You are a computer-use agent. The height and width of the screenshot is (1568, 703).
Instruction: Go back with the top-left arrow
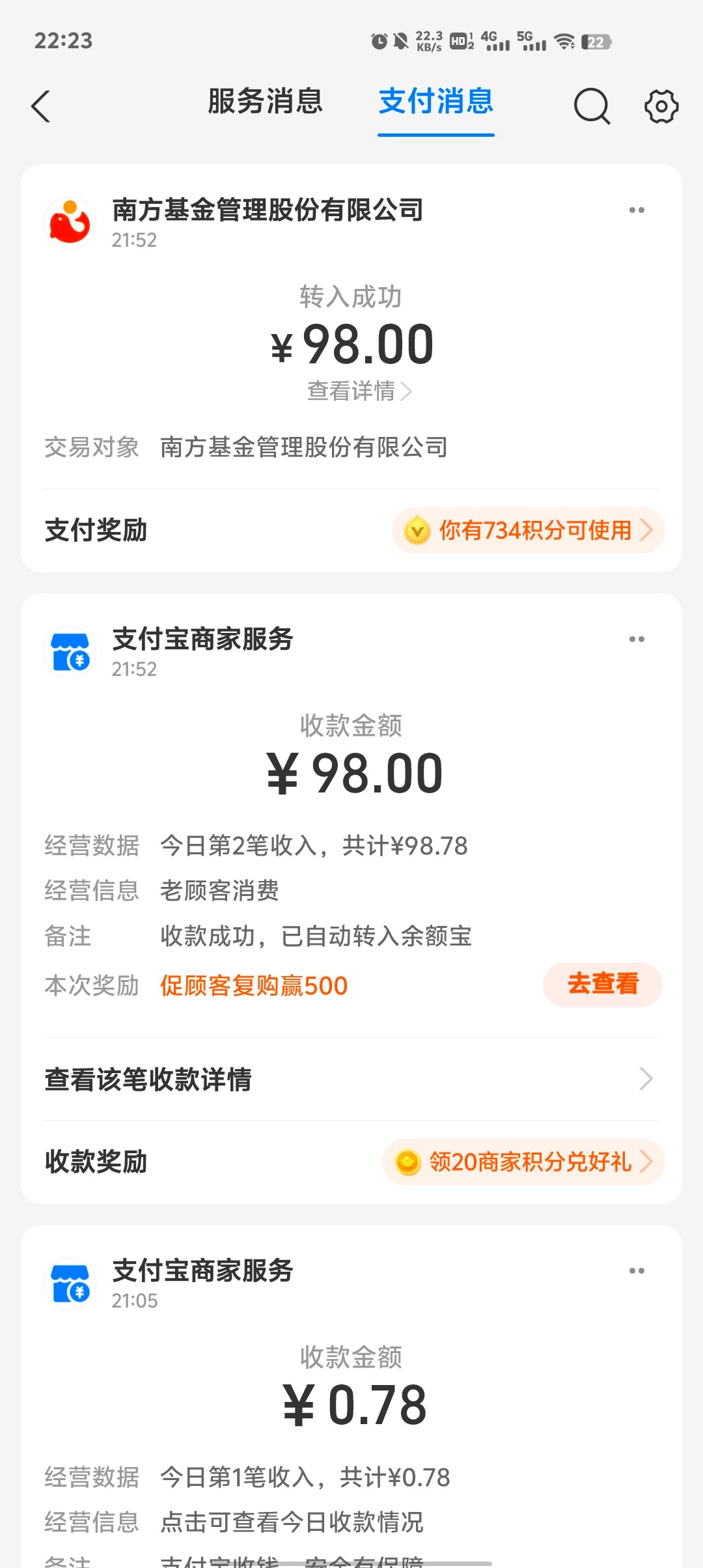[41, 106]
